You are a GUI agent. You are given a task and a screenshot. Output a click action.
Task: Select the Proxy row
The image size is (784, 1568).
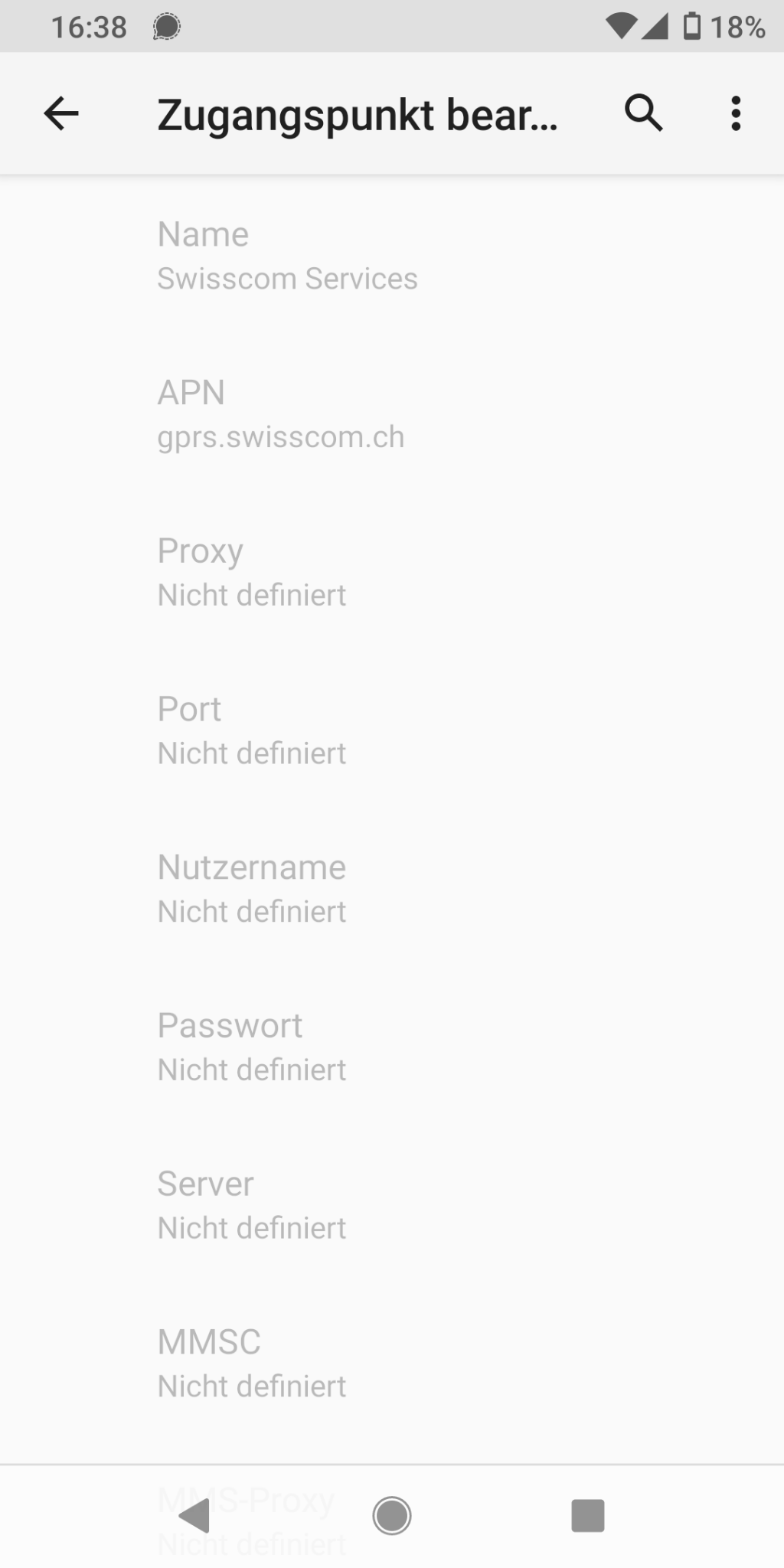click(392, 572)
